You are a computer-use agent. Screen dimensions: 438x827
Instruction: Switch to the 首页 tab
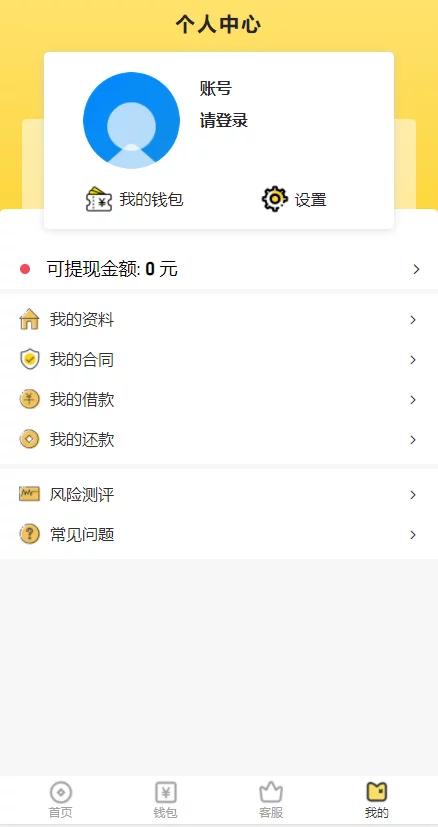click(x=61, y=800)
